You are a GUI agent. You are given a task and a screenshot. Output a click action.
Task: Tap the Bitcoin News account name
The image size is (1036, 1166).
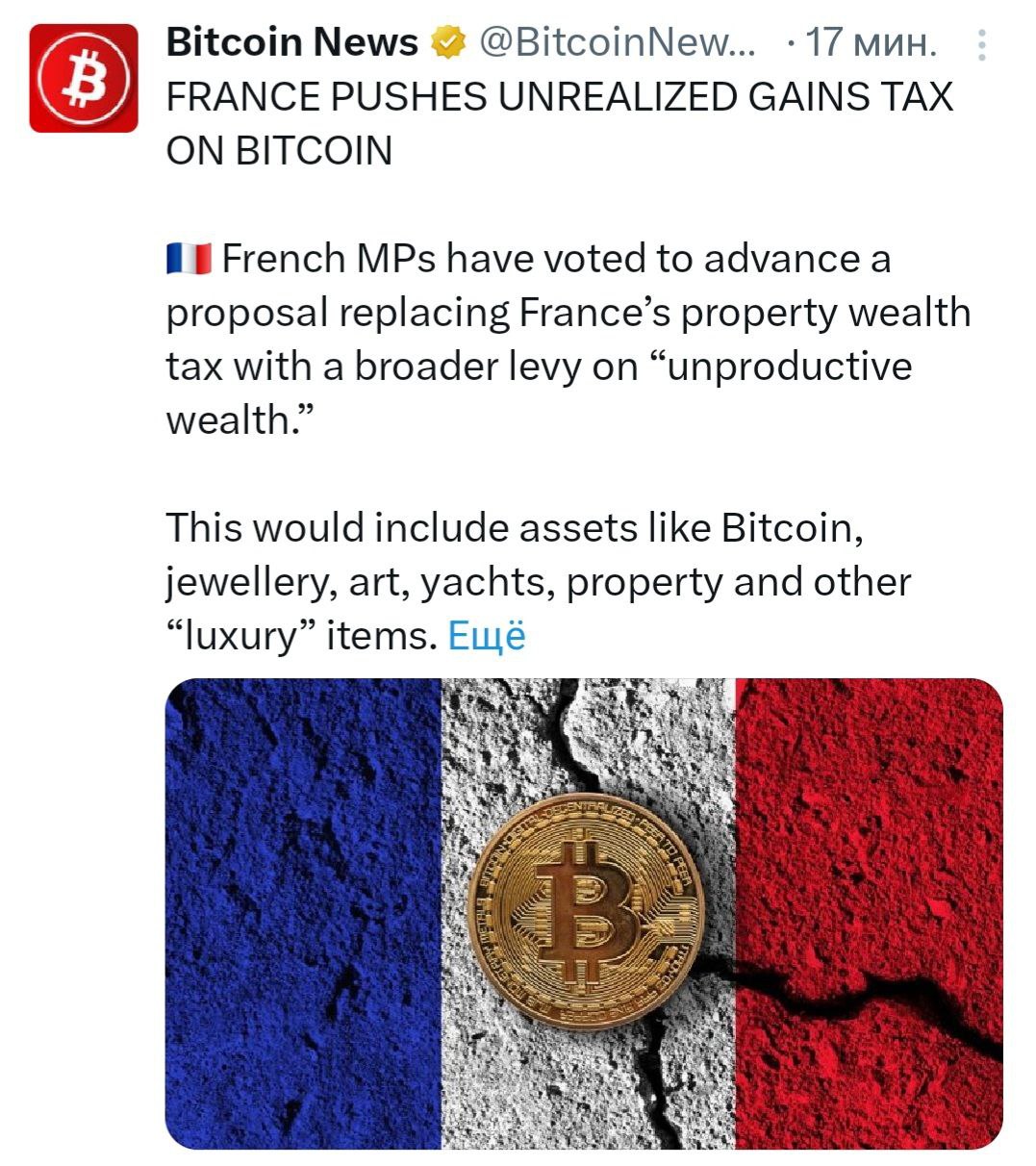291,42
